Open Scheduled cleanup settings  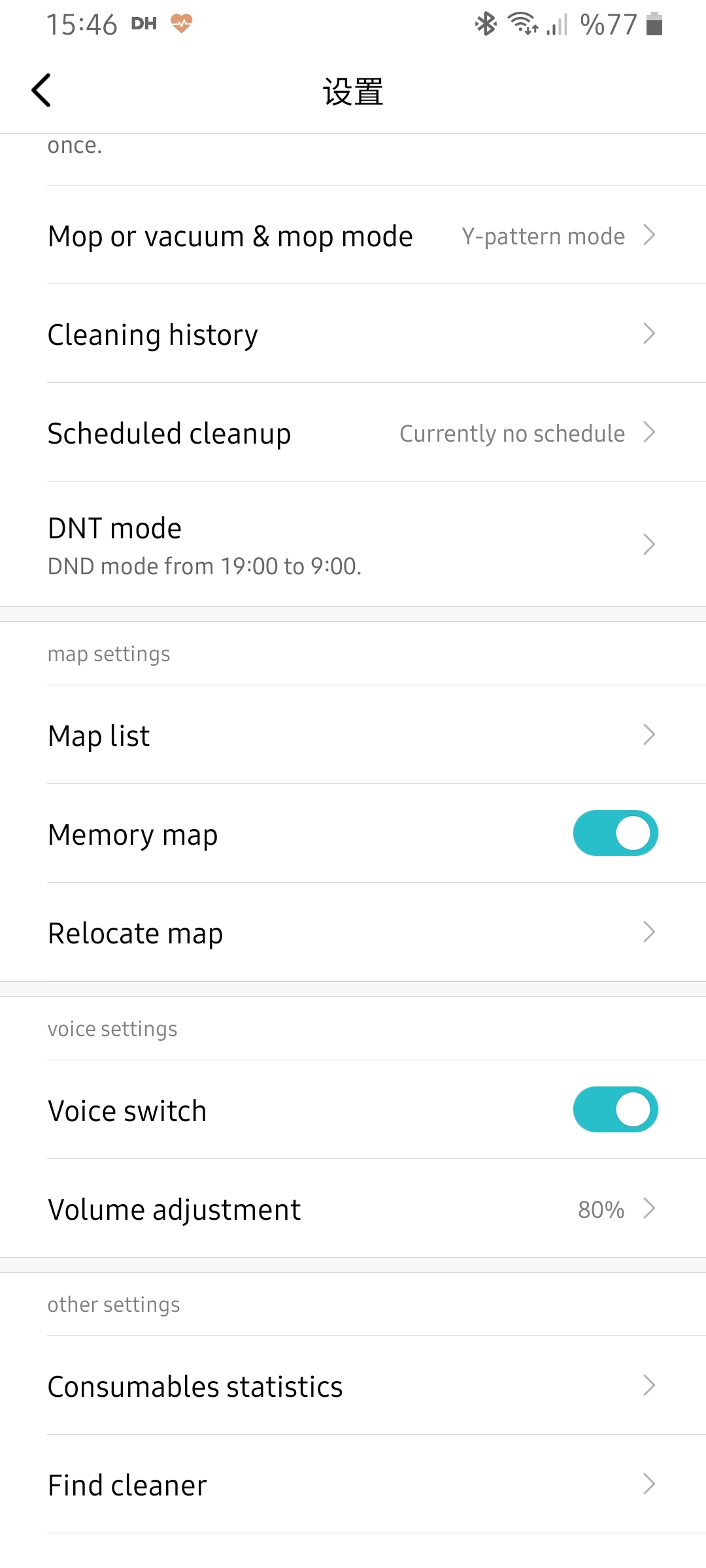[353, 433]
